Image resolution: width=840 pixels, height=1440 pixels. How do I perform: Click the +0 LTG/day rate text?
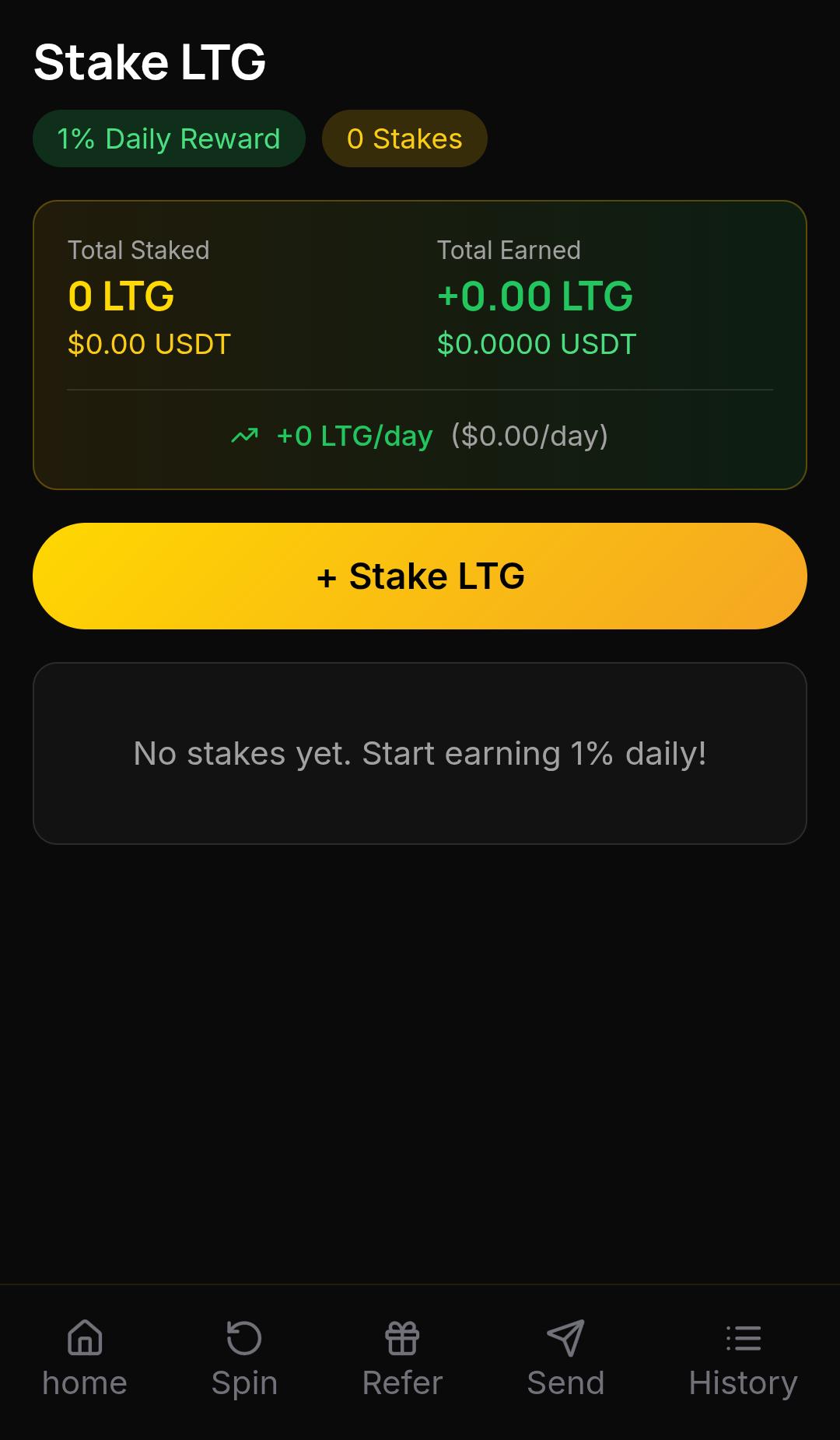tap(354, 436)
